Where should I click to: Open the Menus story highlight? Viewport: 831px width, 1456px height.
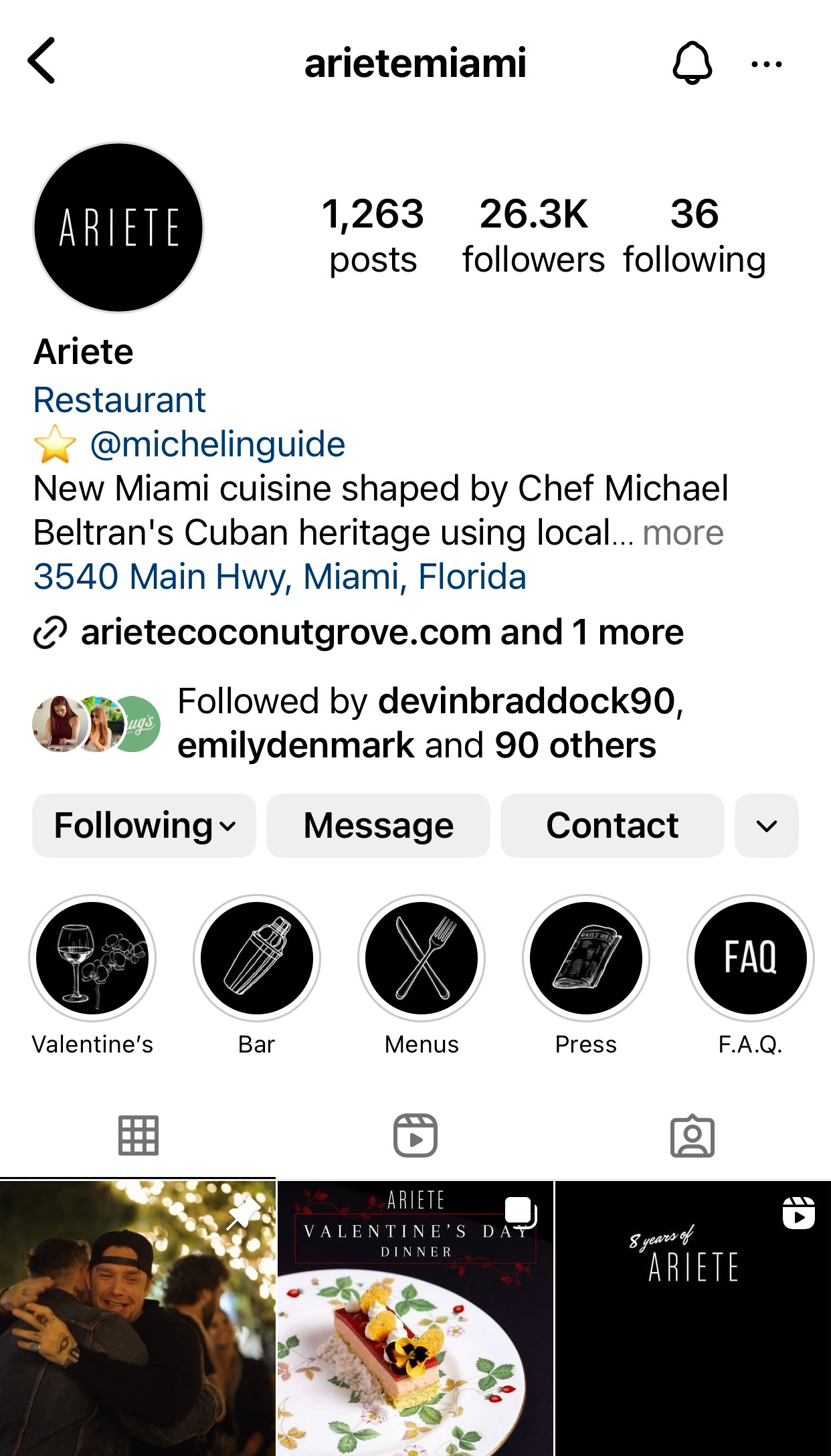coord(422,958)
